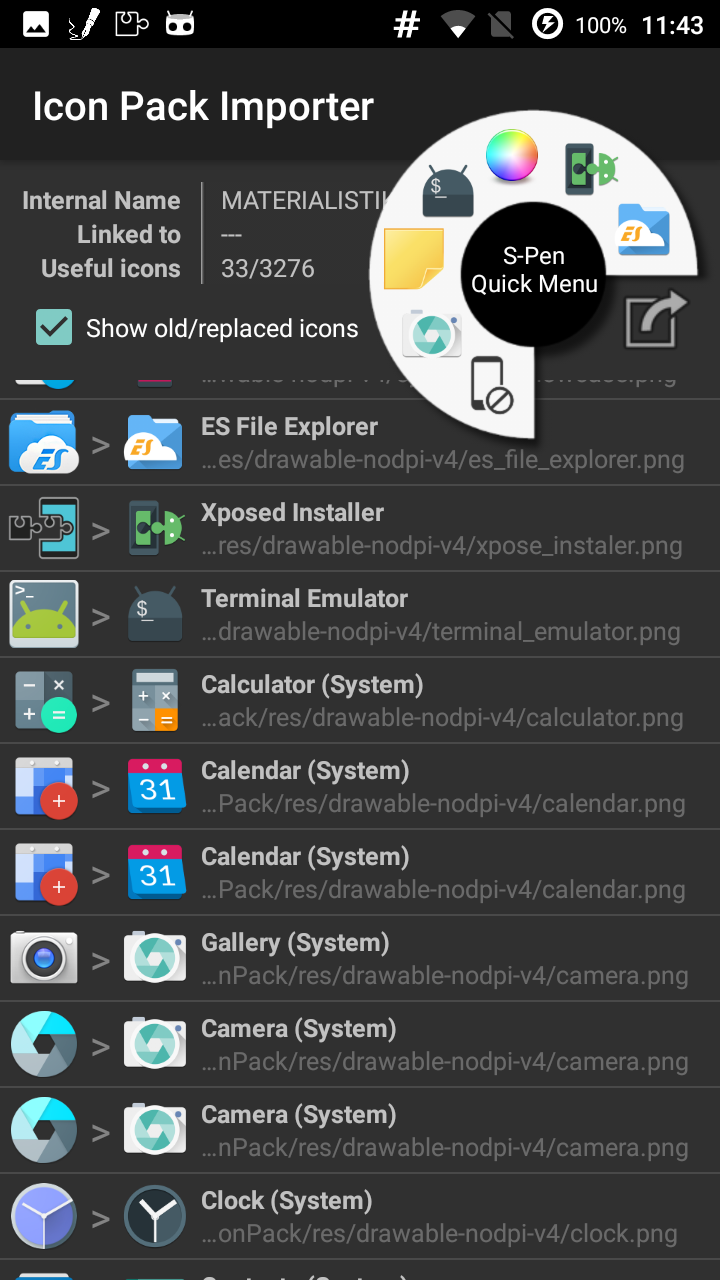This screenshot has width=720, height=1280.
Task: Select the Gallery (System) row
Action: click(x=360, y=959)
